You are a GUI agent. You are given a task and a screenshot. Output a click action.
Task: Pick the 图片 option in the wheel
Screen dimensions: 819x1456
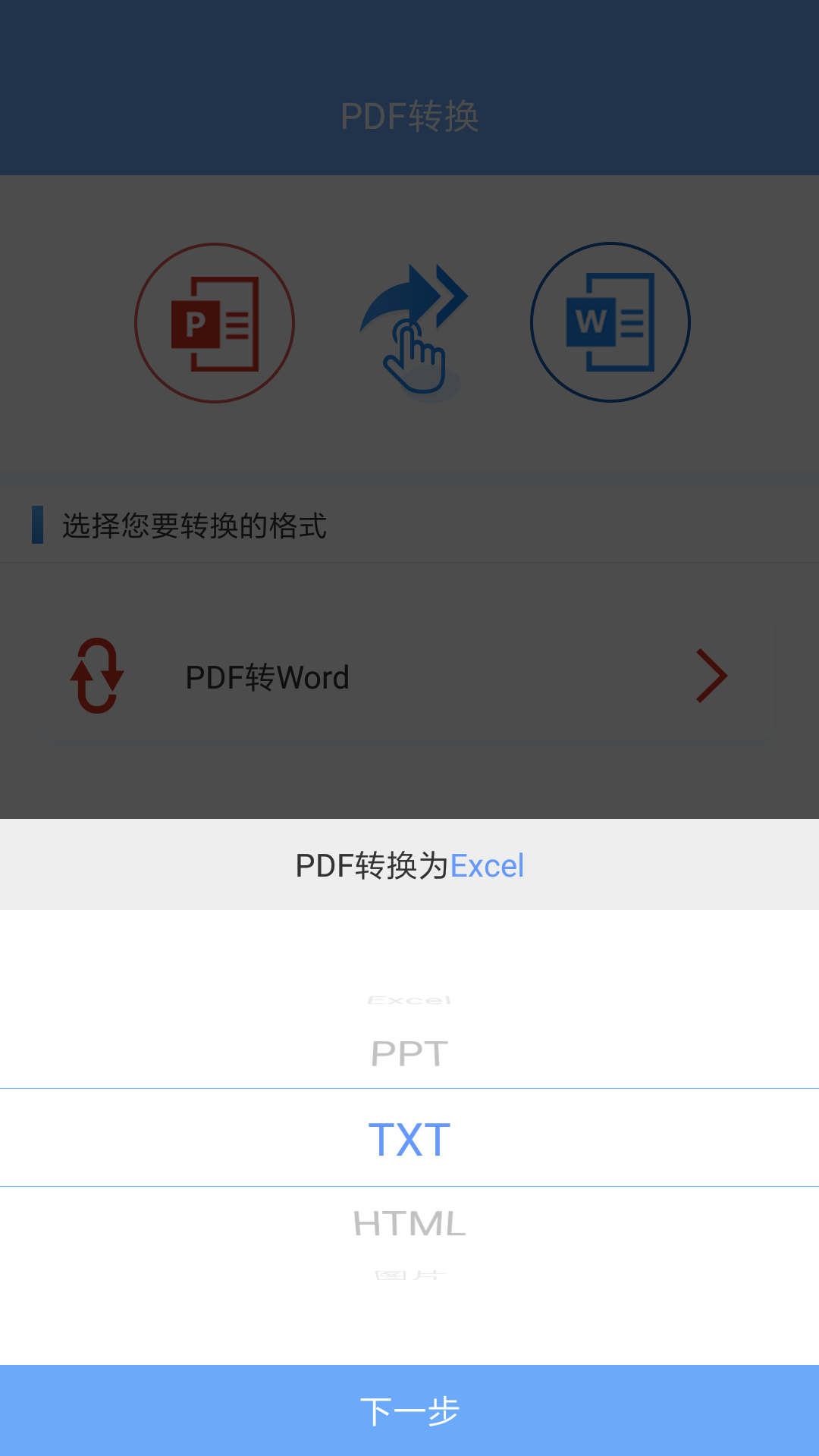click(x=409, y=1275)
